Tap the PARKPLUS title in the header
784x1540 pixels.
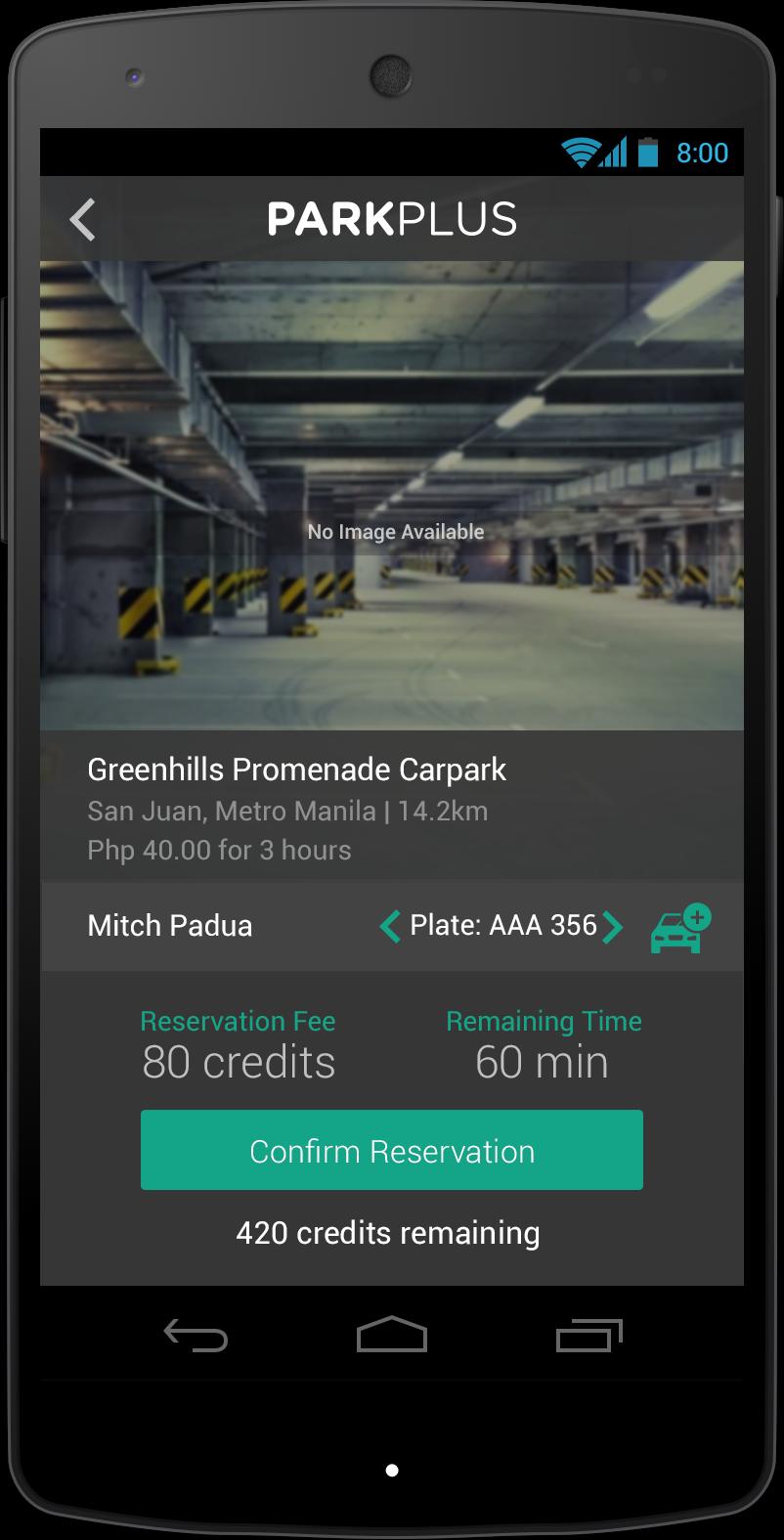tap(391, 219)
